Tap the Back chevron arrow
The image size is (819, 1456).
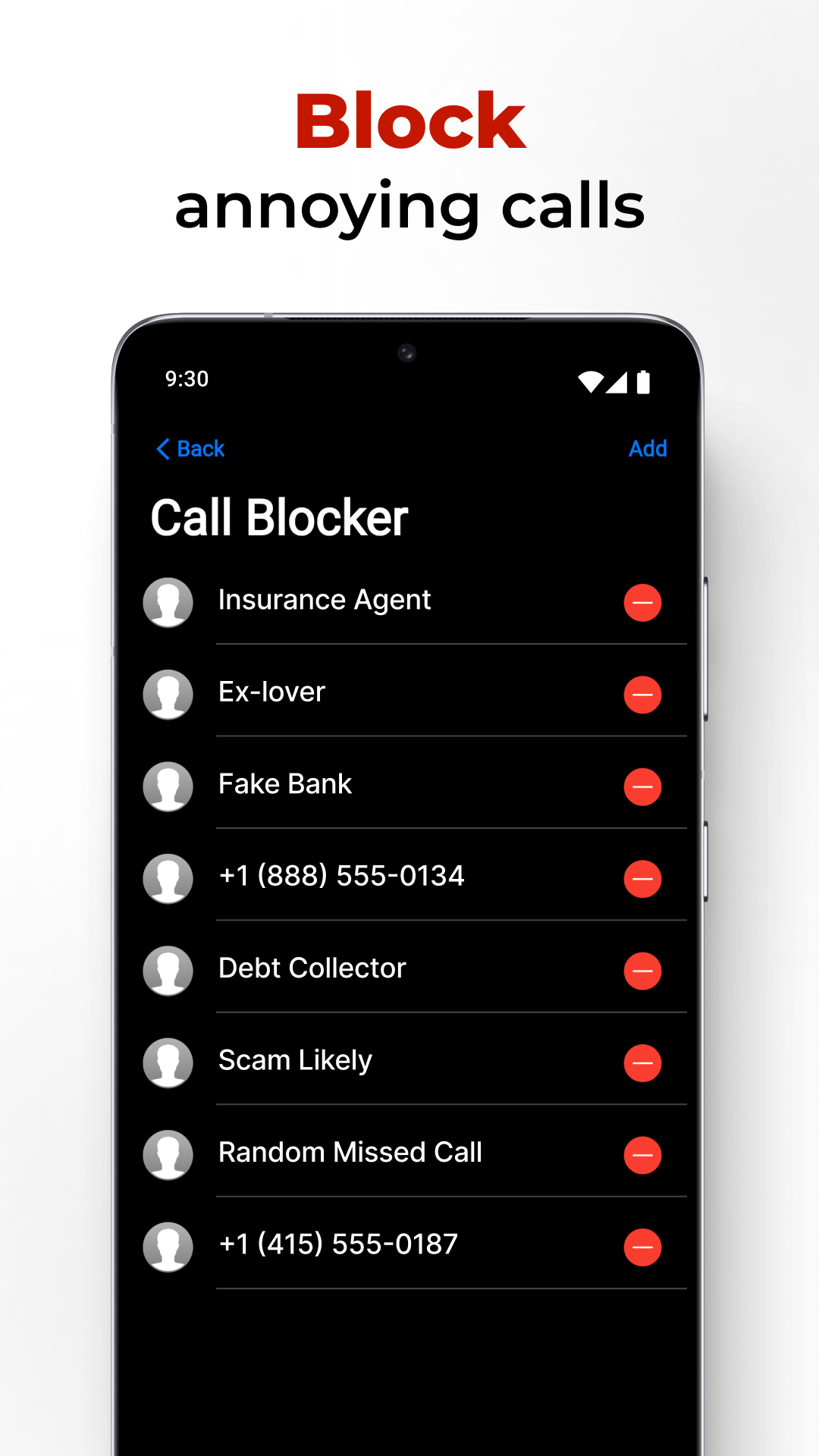pos(162,449)
